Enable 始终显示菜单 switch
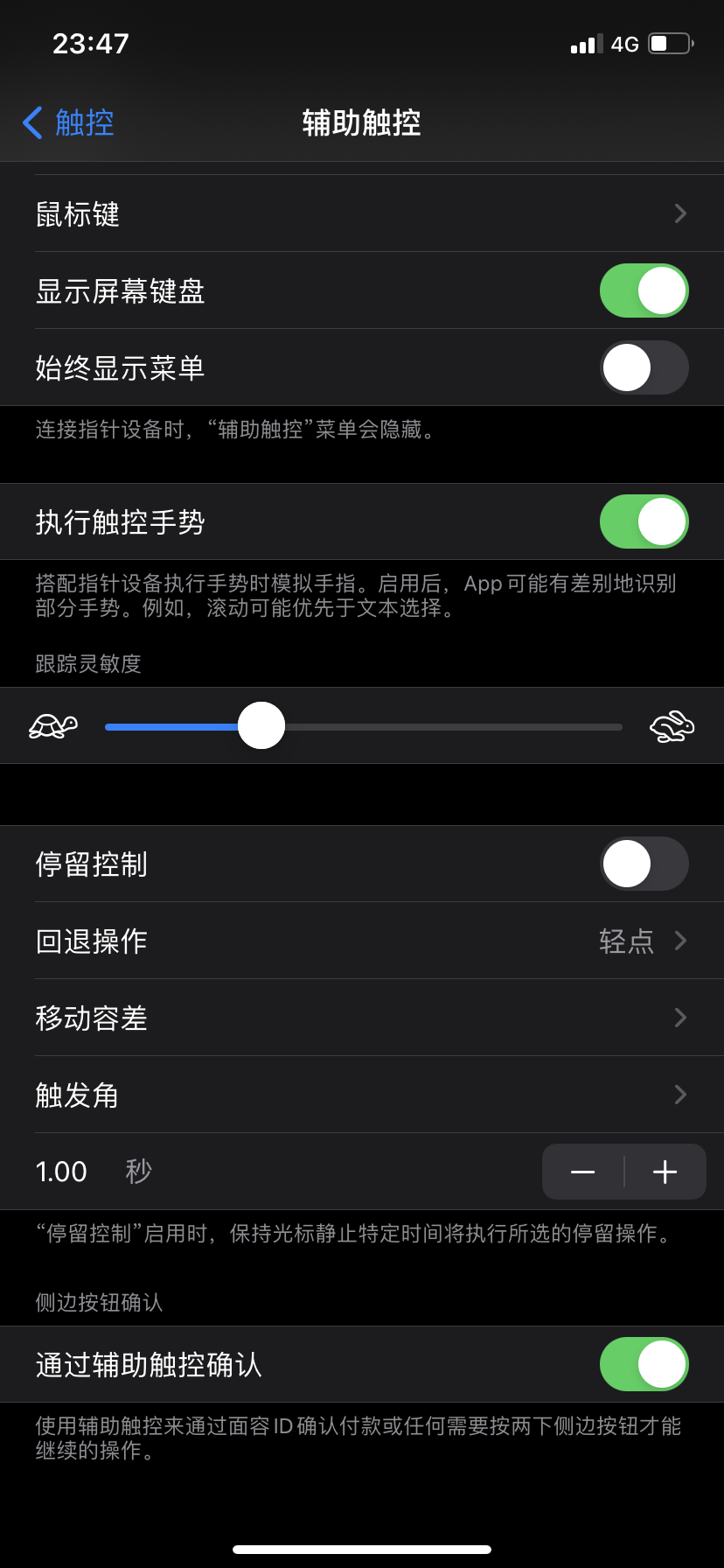Screen dimensions: 724x1568 click(644, 367)
